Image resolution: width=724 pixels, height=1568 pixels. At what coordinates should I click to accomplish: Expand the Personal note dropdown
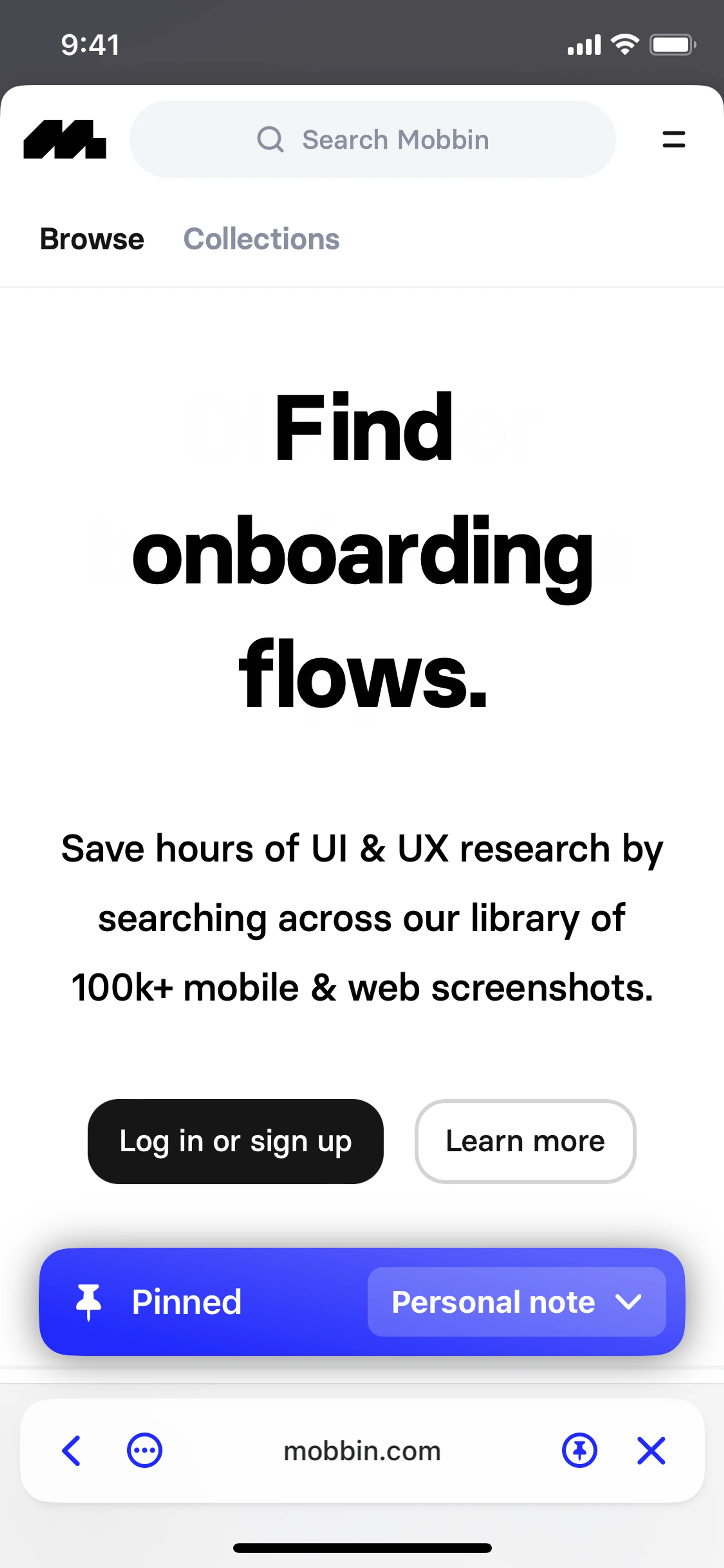pos(516,1302)
